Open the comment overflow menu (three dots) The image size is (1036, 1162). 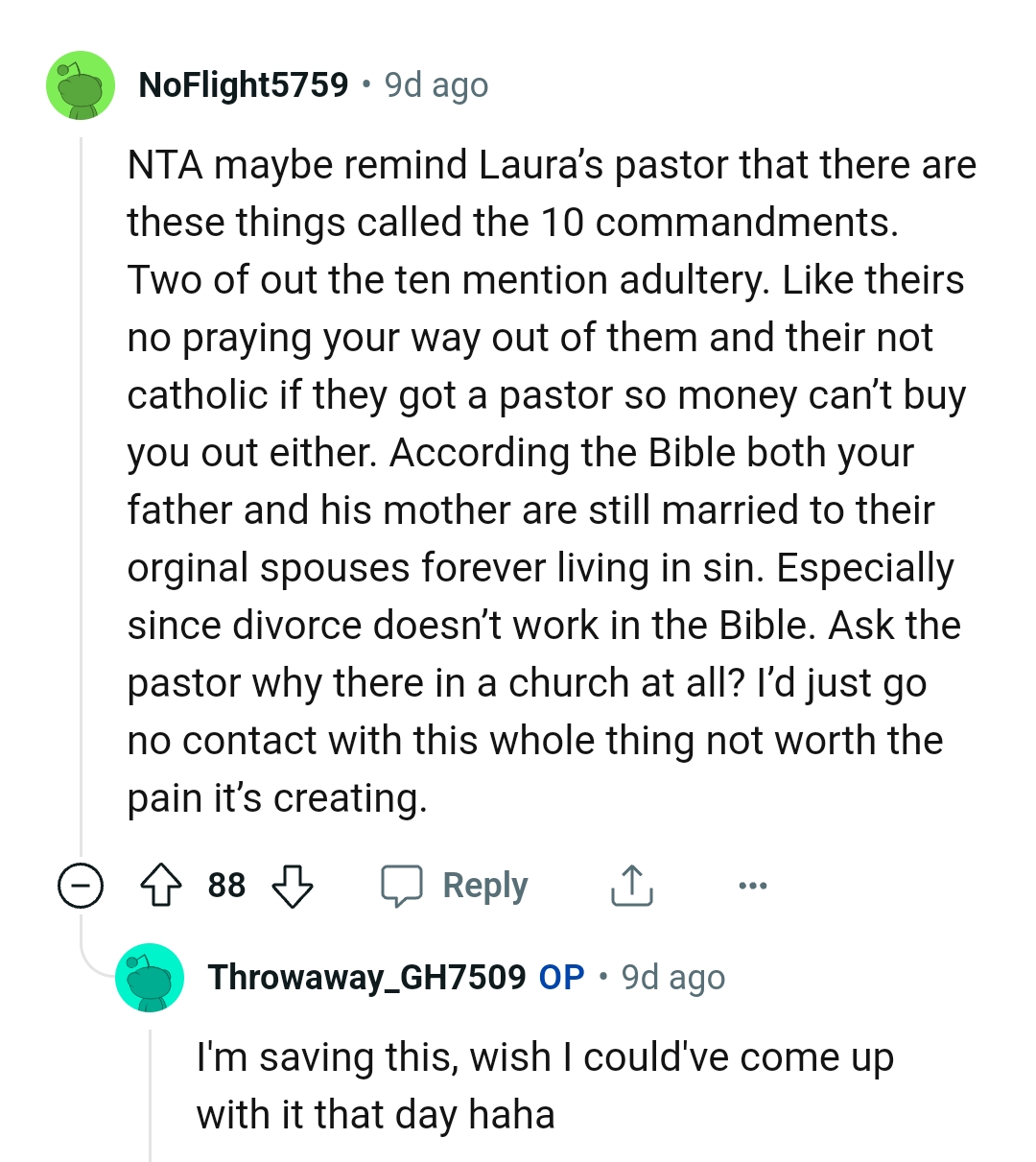[753, 886]
